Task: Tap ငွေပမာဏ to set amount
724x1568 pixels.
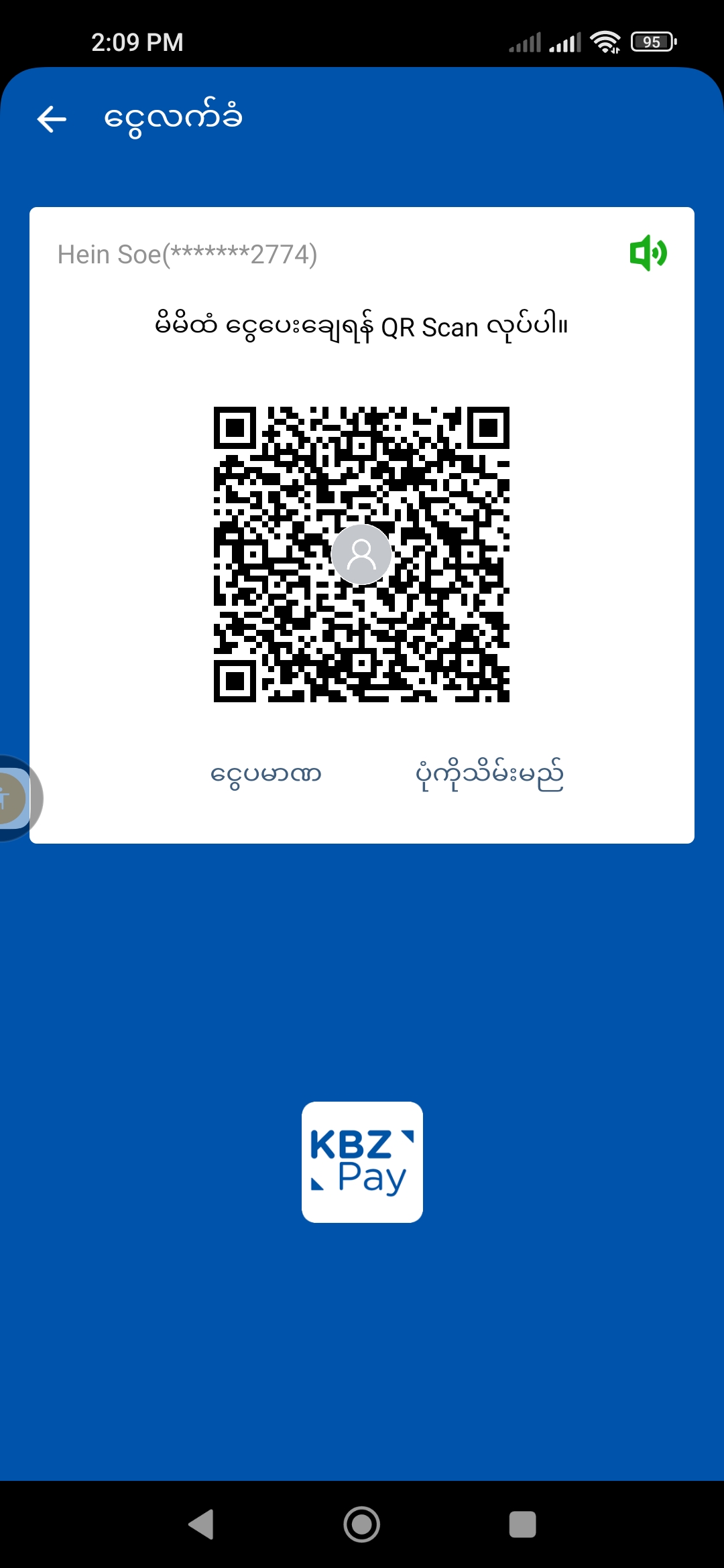Action: [266, 775]
